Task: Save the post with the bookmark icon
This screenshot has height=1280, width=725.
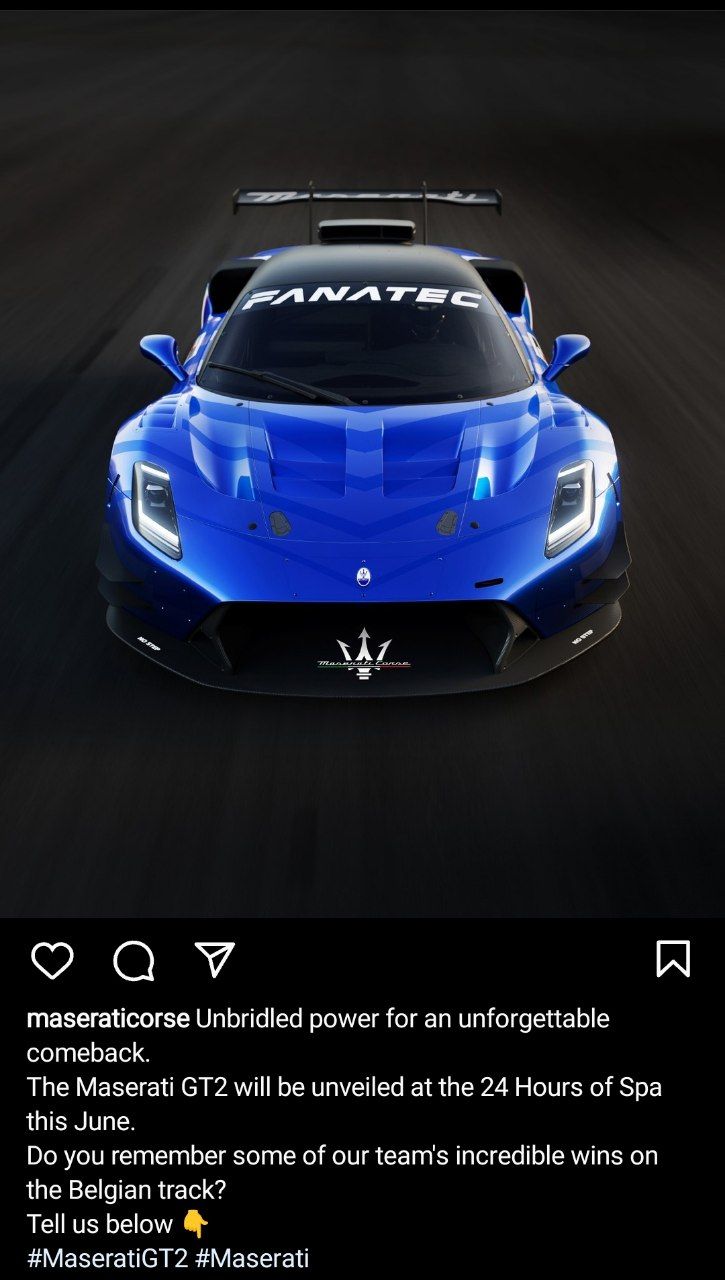Action: click(673, 959)
